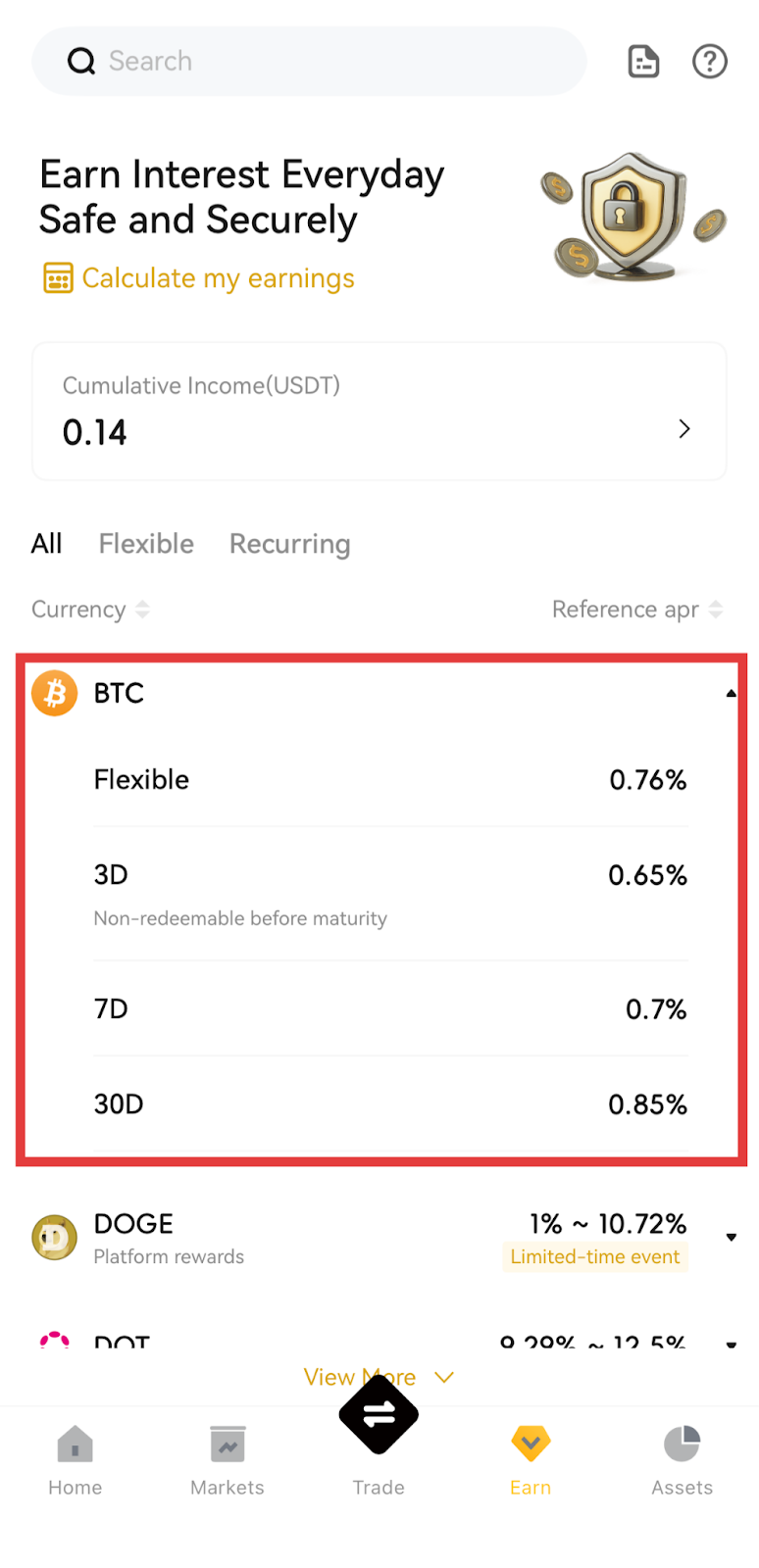Screen dimensions: 759x1568
Task: Choose the BTC 7D 0.7% term
Action: [390, 1008]
